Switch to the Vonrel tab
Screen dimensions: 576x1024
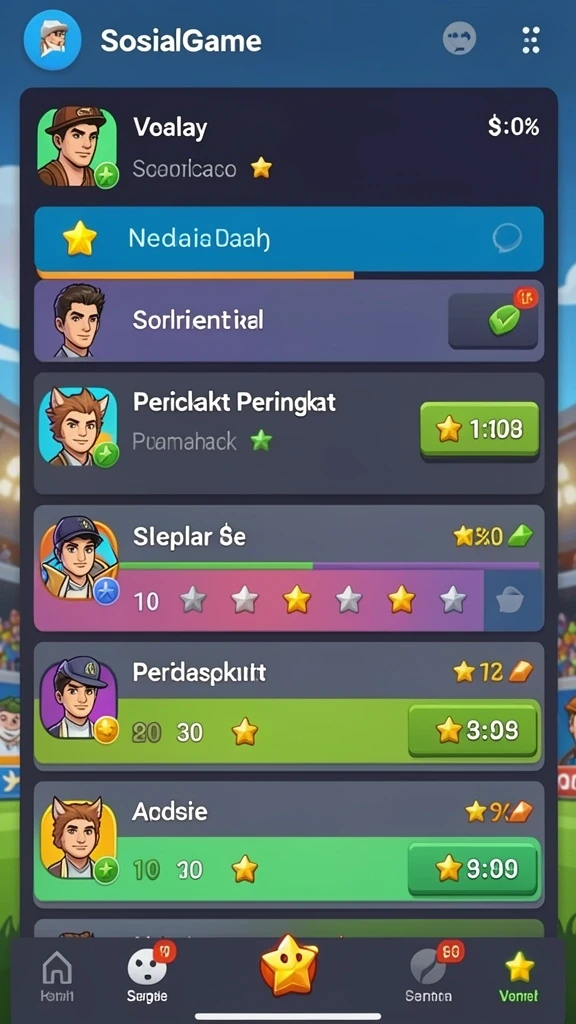(519, 976)
